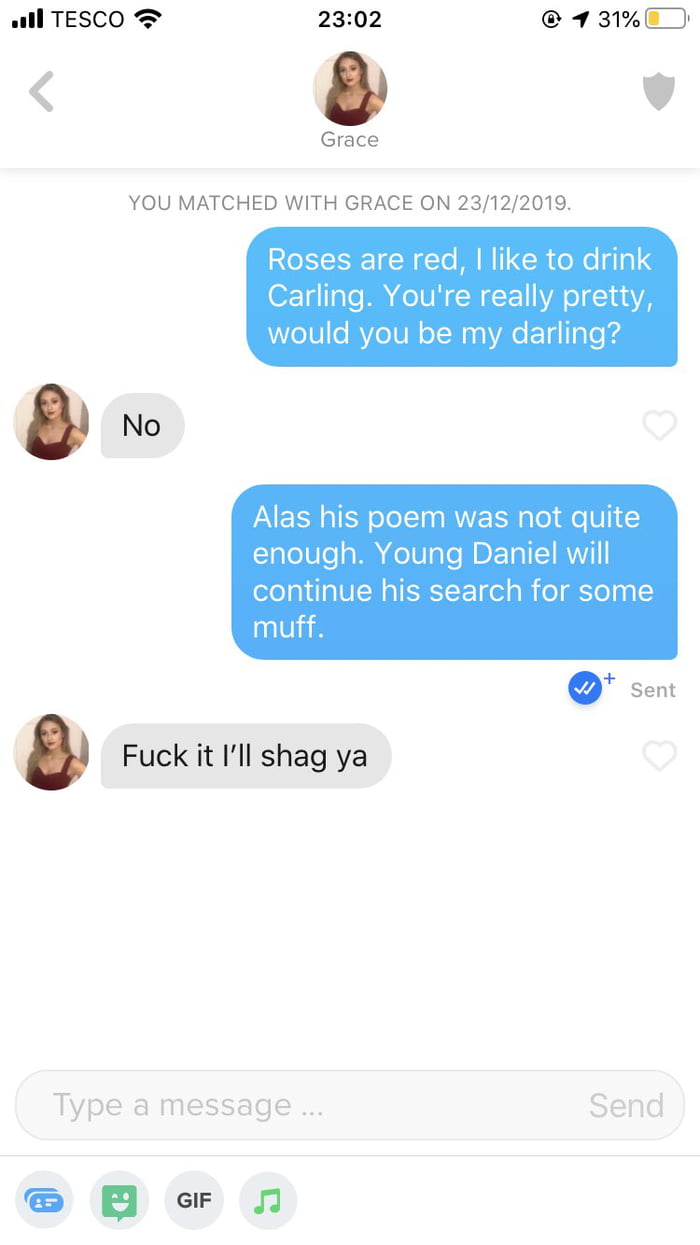Open the safety shield menu
This screenshot has height=1245, width=700.
pyautogui.click(x=658, y=92)
